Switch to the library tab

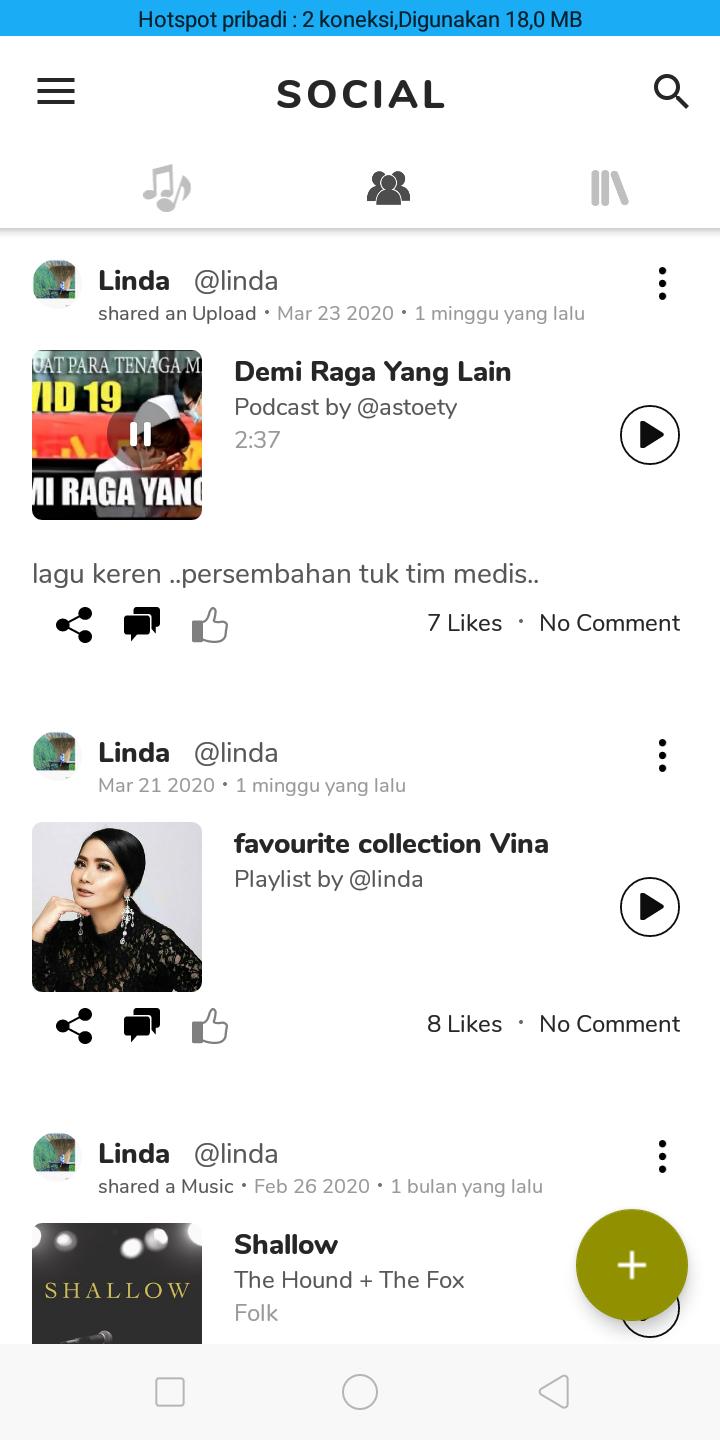[609, 188]
